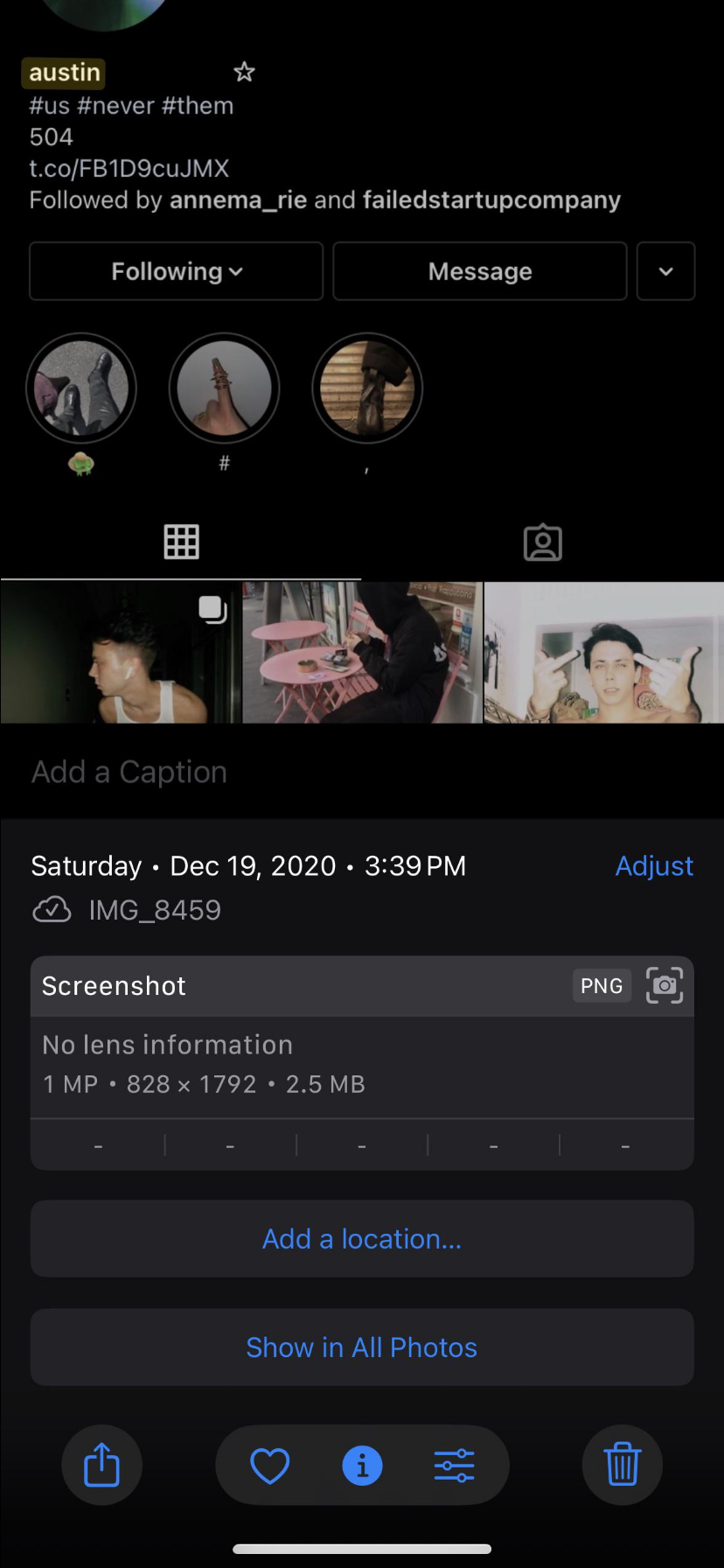
Task: Close the info panel via info icon
Action: tap(362, 1466)
